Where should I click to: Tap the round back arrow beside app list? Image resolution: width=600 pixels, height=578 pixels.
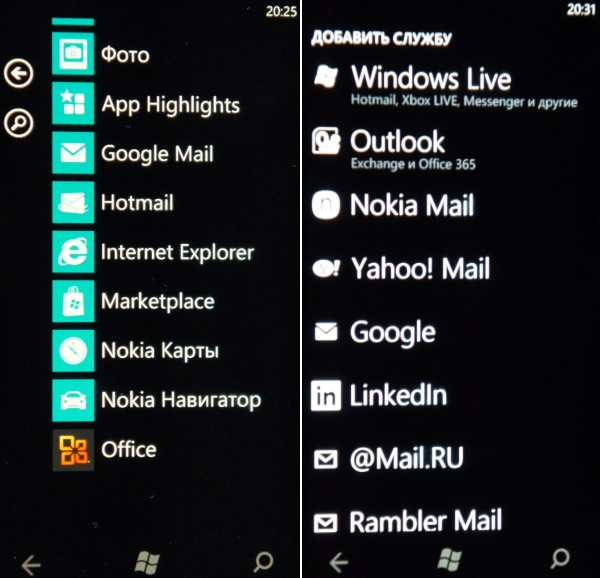pos(18,72)
